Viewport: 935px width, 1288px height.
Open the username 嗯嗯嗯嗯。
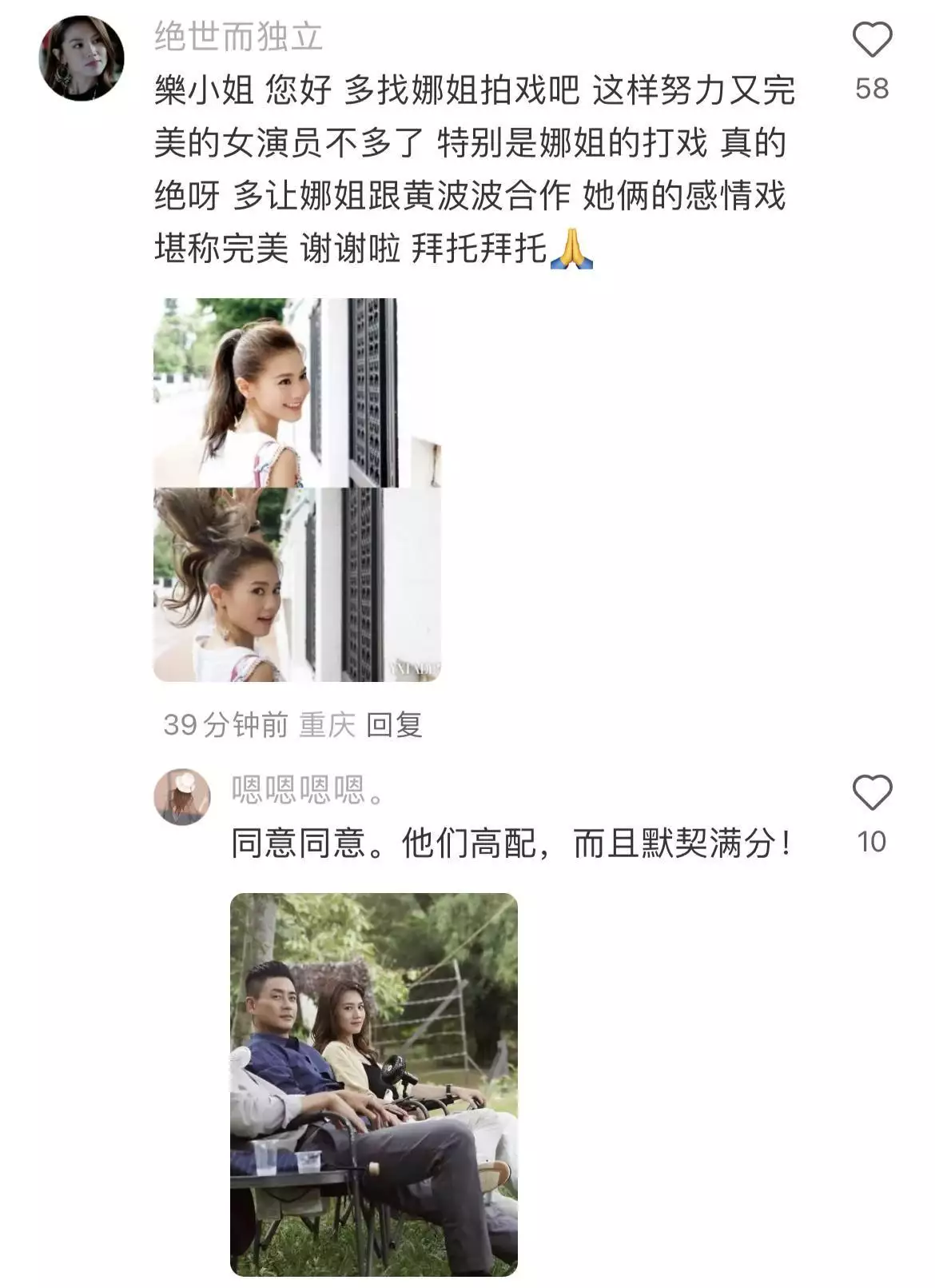(x=308, y=790)
